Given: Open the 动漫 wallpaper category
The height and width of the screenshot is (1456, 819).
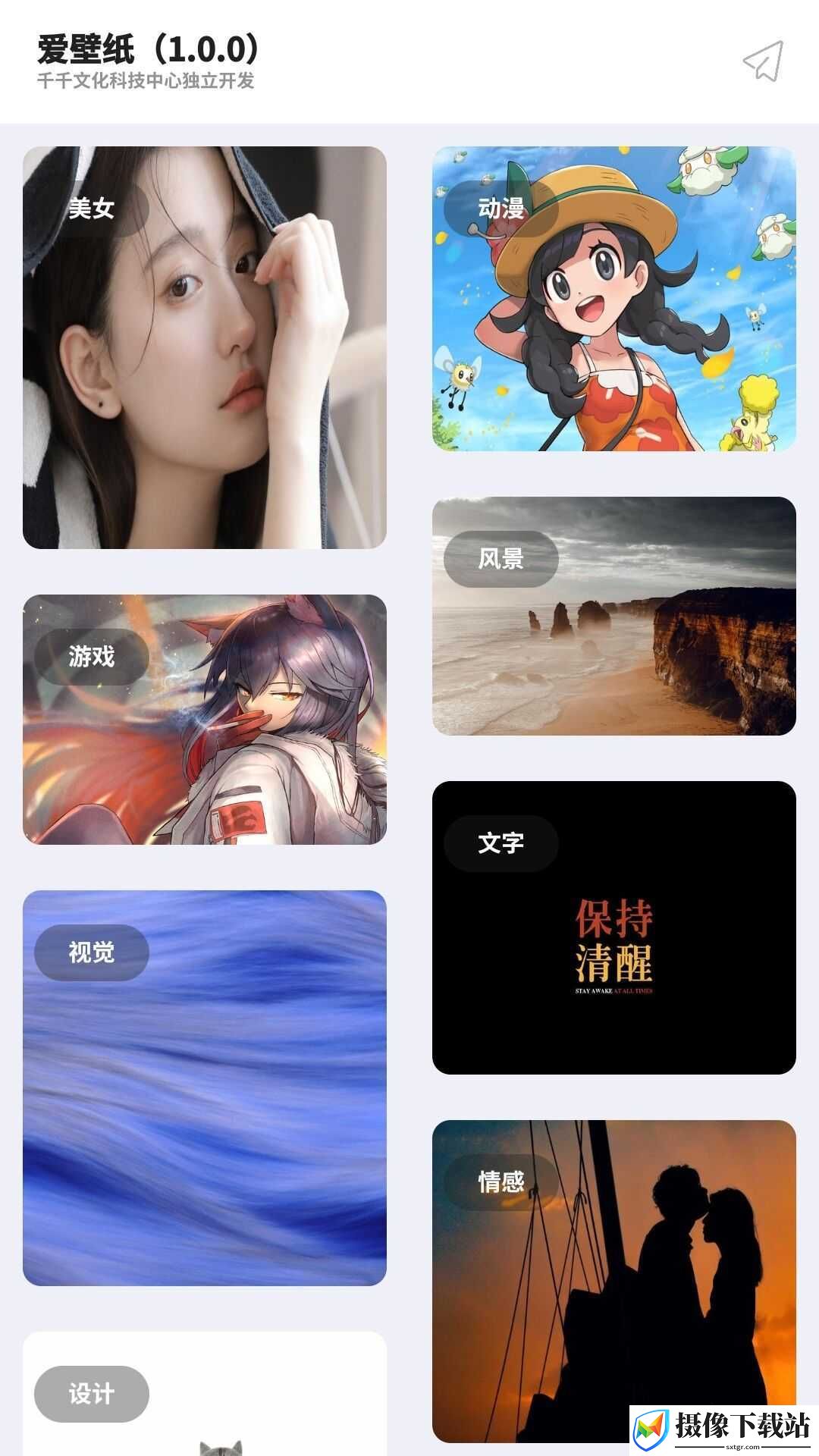Looking at the screenshot, I should point(614,299).
